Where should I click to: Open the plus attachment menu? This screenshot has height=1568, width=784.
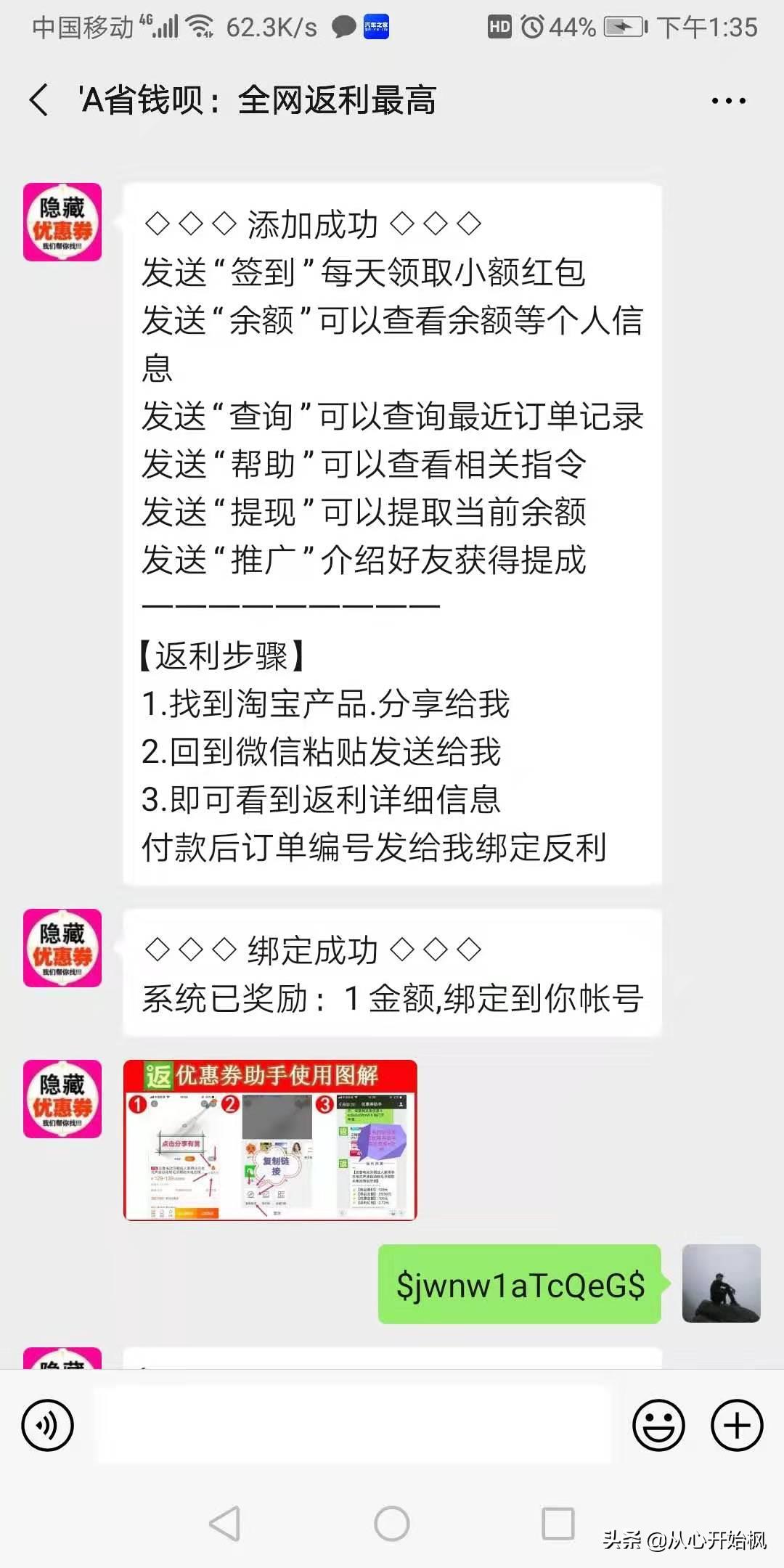tap(736, 1425)
